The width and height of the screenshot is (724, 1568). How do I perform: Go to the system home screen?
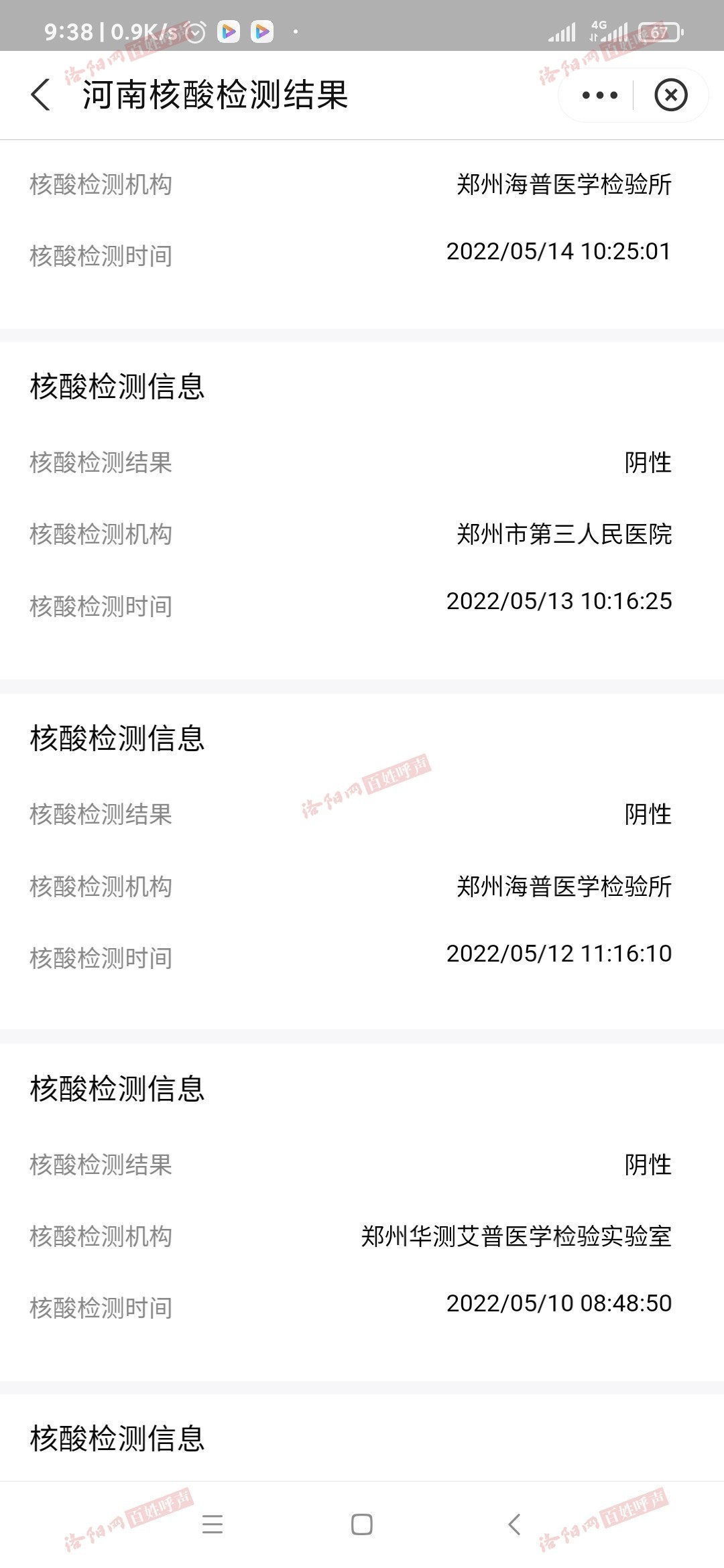pyautogui.click(x=362, y=1524)
